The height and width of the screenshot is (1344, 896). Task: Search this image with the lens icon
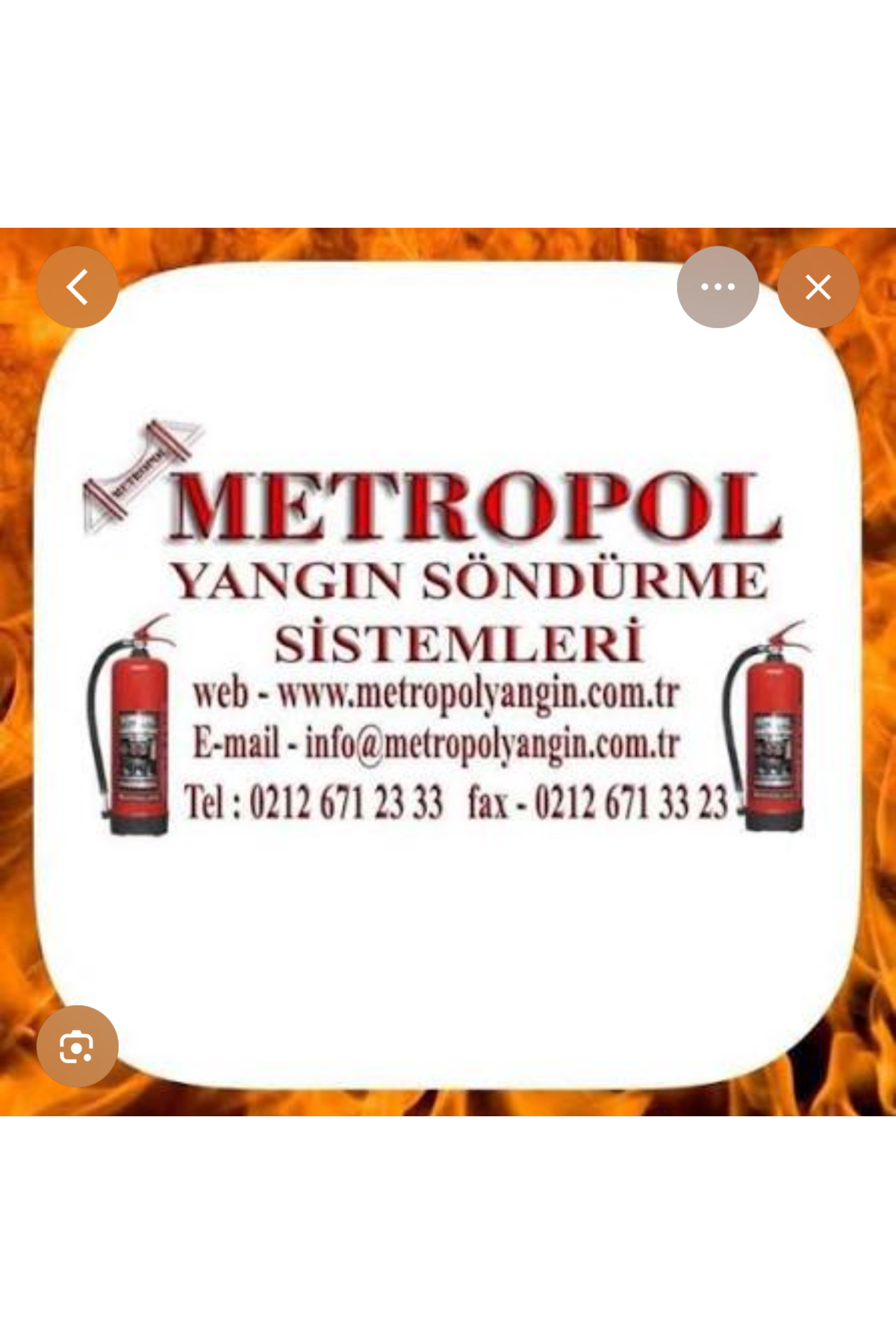point(78,1046)
